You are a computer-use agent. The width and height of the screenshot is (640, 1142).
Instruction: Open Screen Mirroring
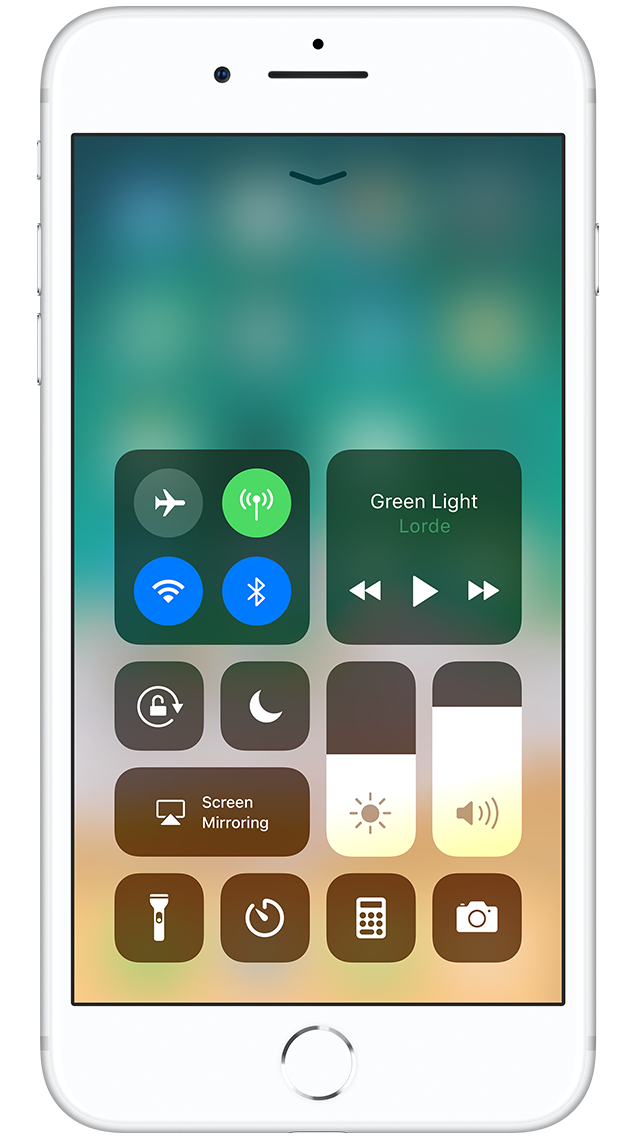point(212,812)
